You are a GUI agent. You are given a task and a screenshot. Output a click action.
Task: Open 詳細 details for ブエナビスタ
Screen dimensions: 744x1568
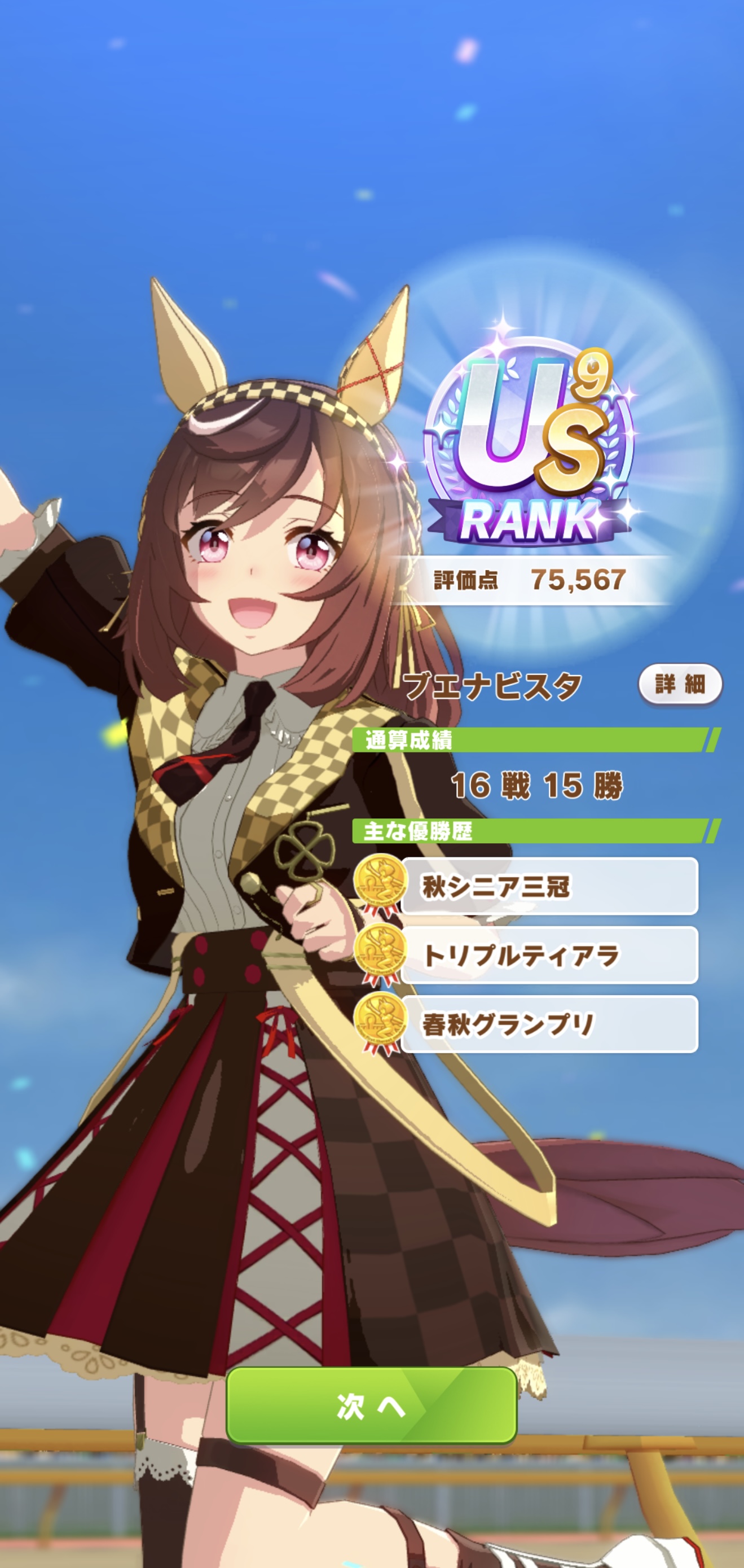pyautogui.click(x=680, y=685)
